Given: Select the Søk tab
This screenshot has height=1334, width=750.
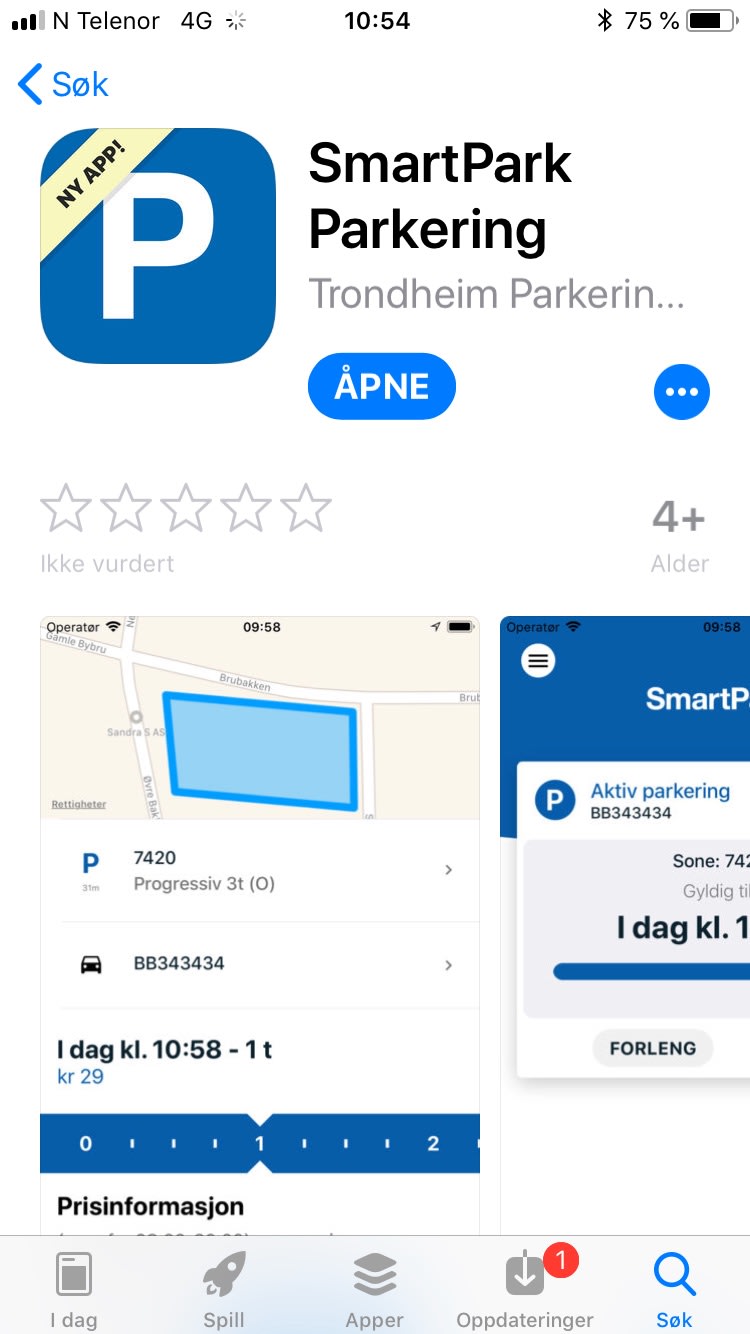Looking at the screenshot, I should point(674,1289).
